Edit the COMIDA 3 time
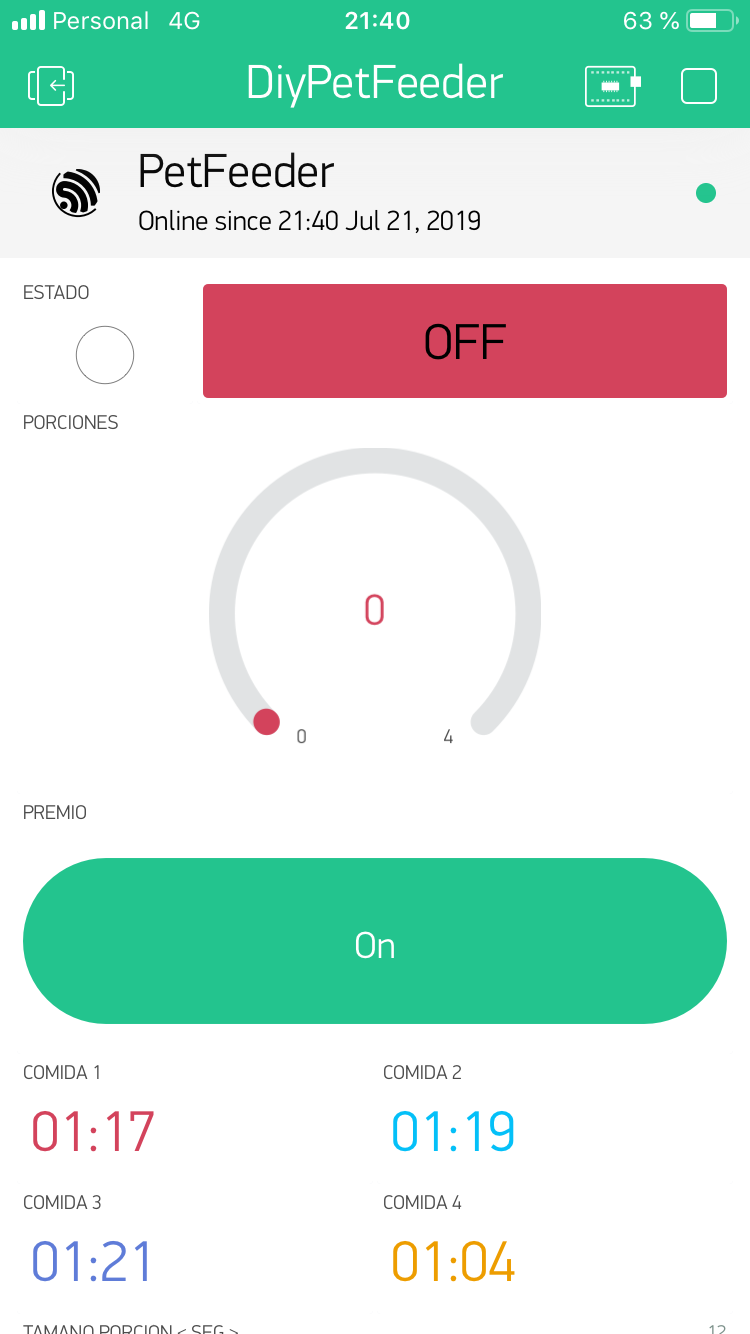 92,1261
